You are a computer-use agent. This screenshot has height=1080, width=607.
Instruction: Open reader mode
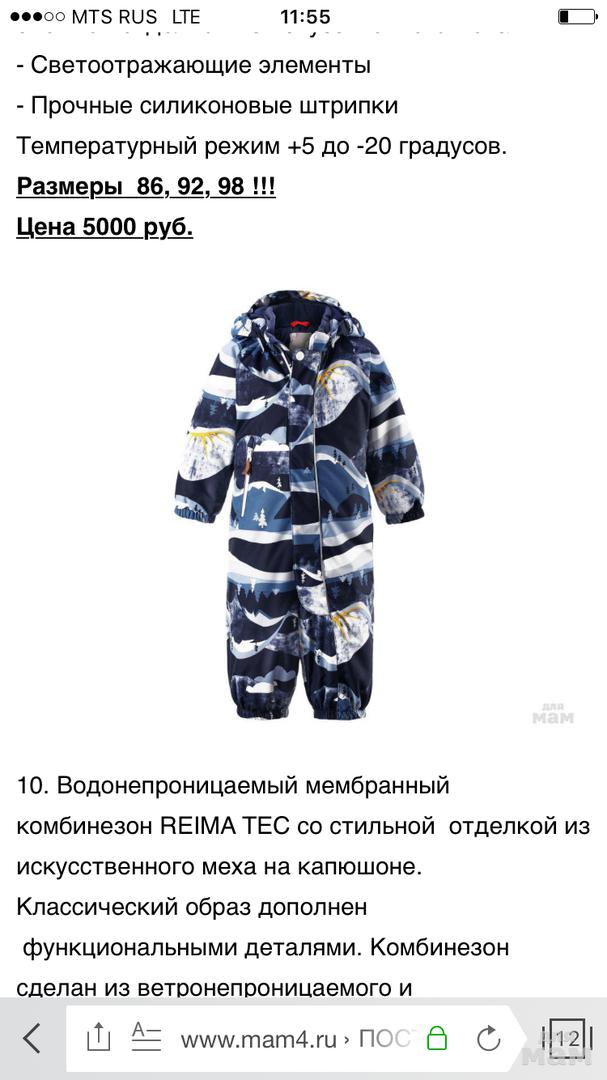point(147,1037)
